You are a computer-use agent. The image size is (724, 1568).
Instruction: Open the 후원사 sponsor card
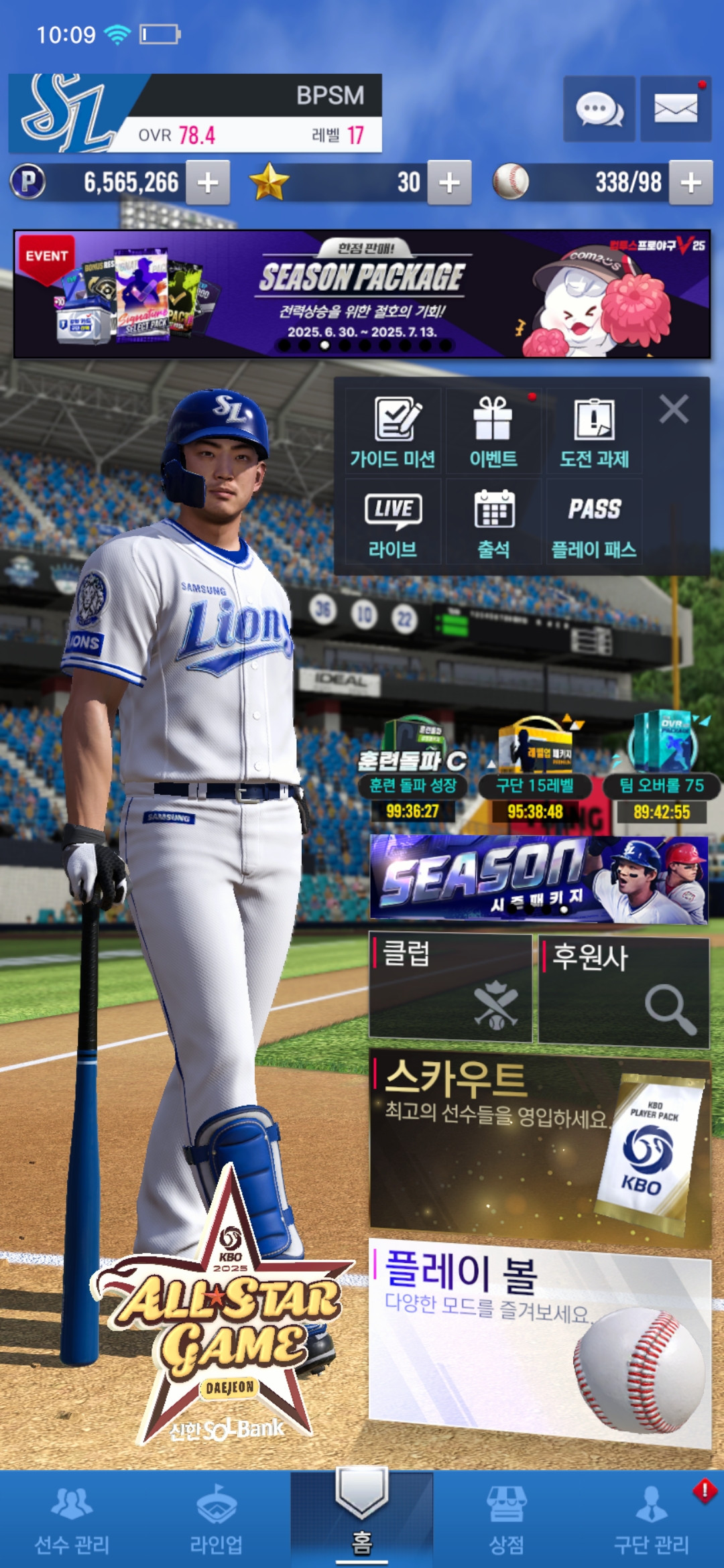point(623,992)
